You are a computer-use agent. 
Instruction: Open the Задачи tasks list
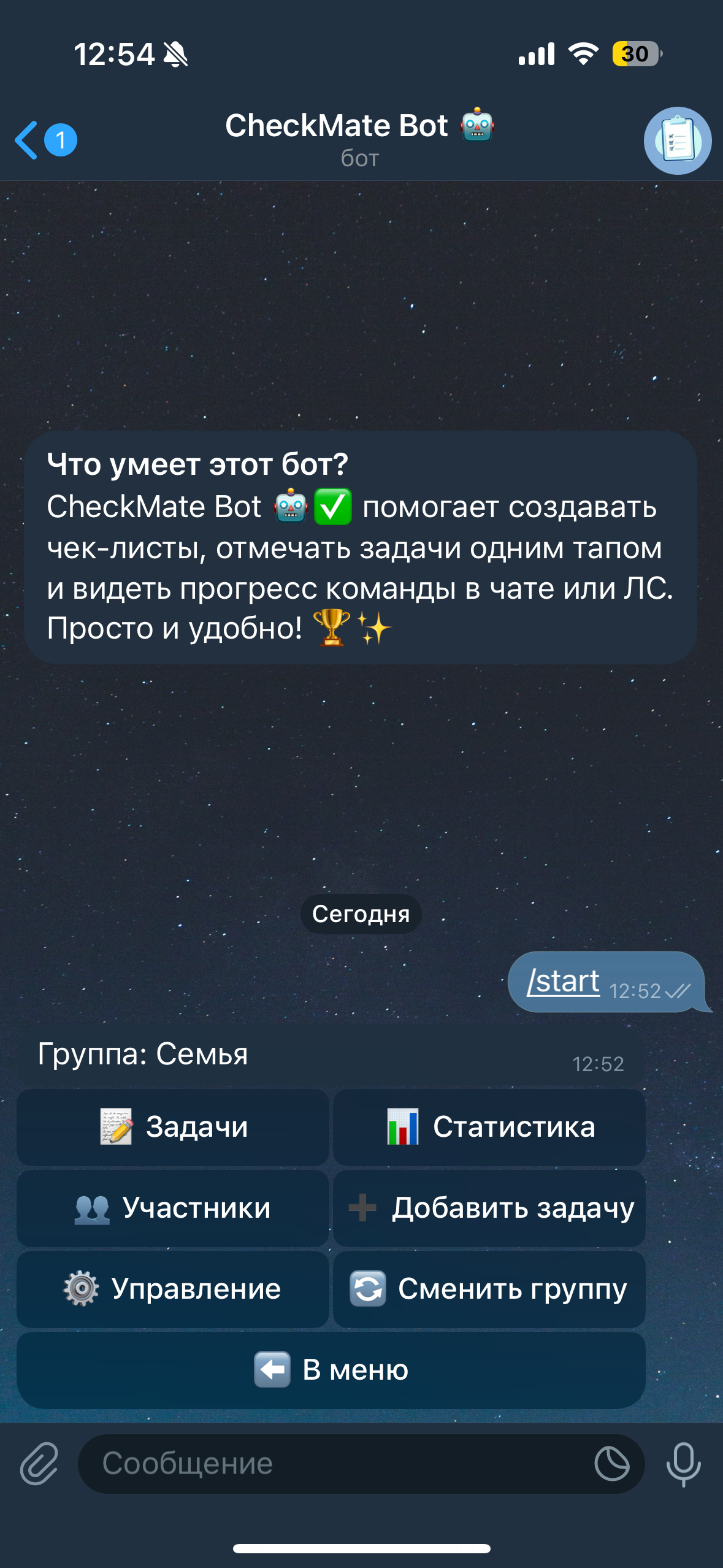[x=173, y=1127]
